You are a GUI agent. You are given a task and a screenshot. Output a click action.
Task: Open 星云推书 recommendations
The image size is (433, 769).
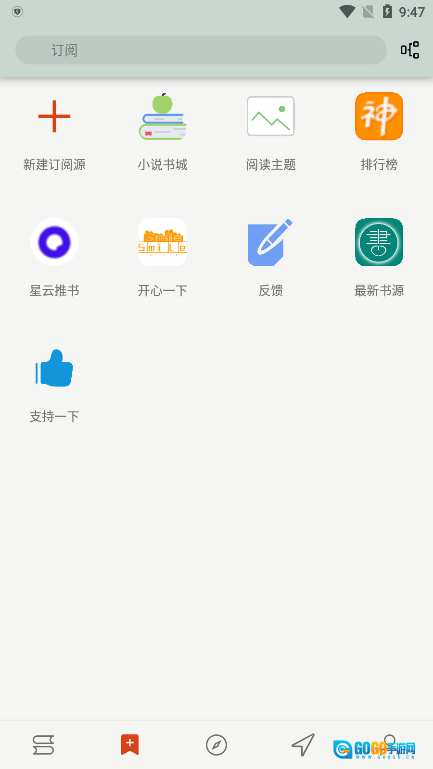click(54, 257)
